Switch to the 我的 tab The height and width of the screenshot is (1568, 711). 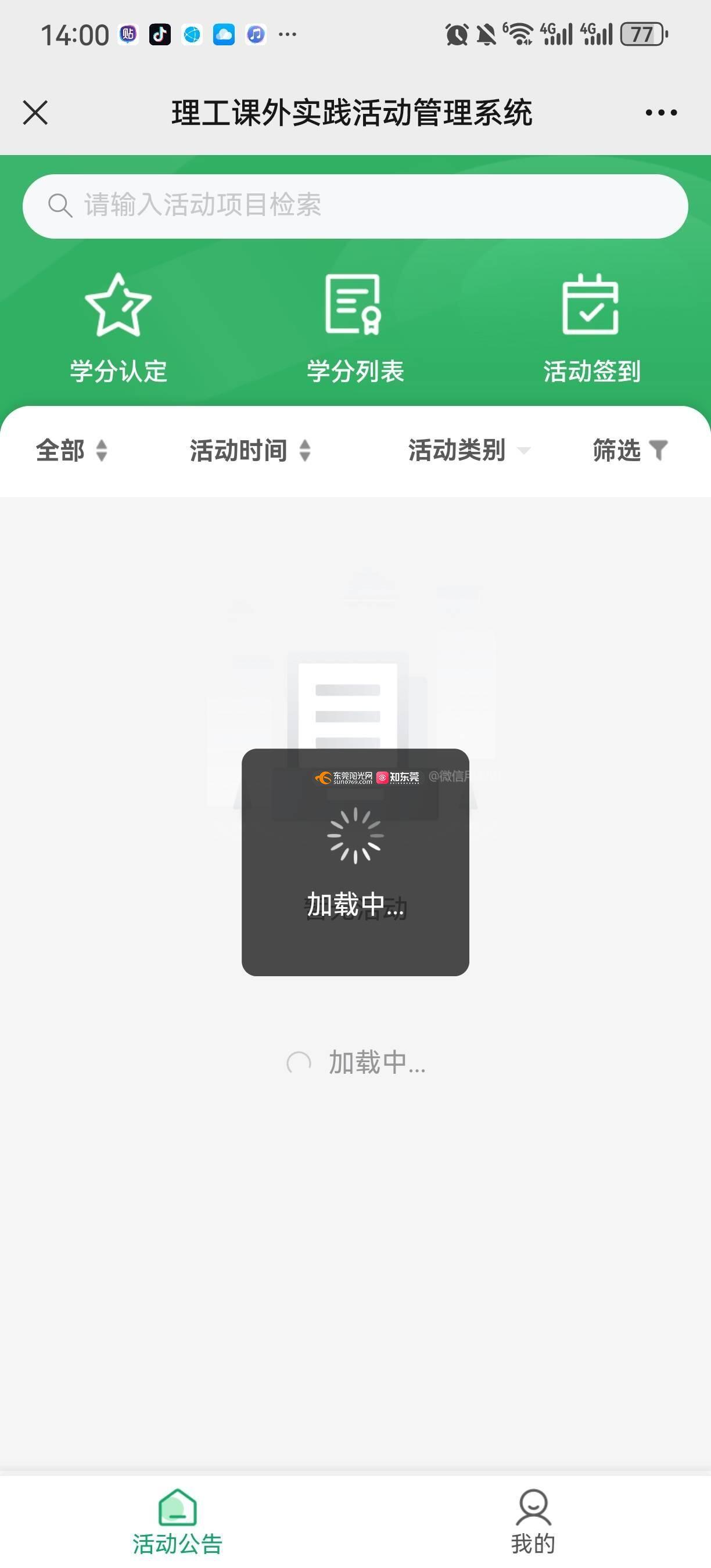(x=533, y=1521)
